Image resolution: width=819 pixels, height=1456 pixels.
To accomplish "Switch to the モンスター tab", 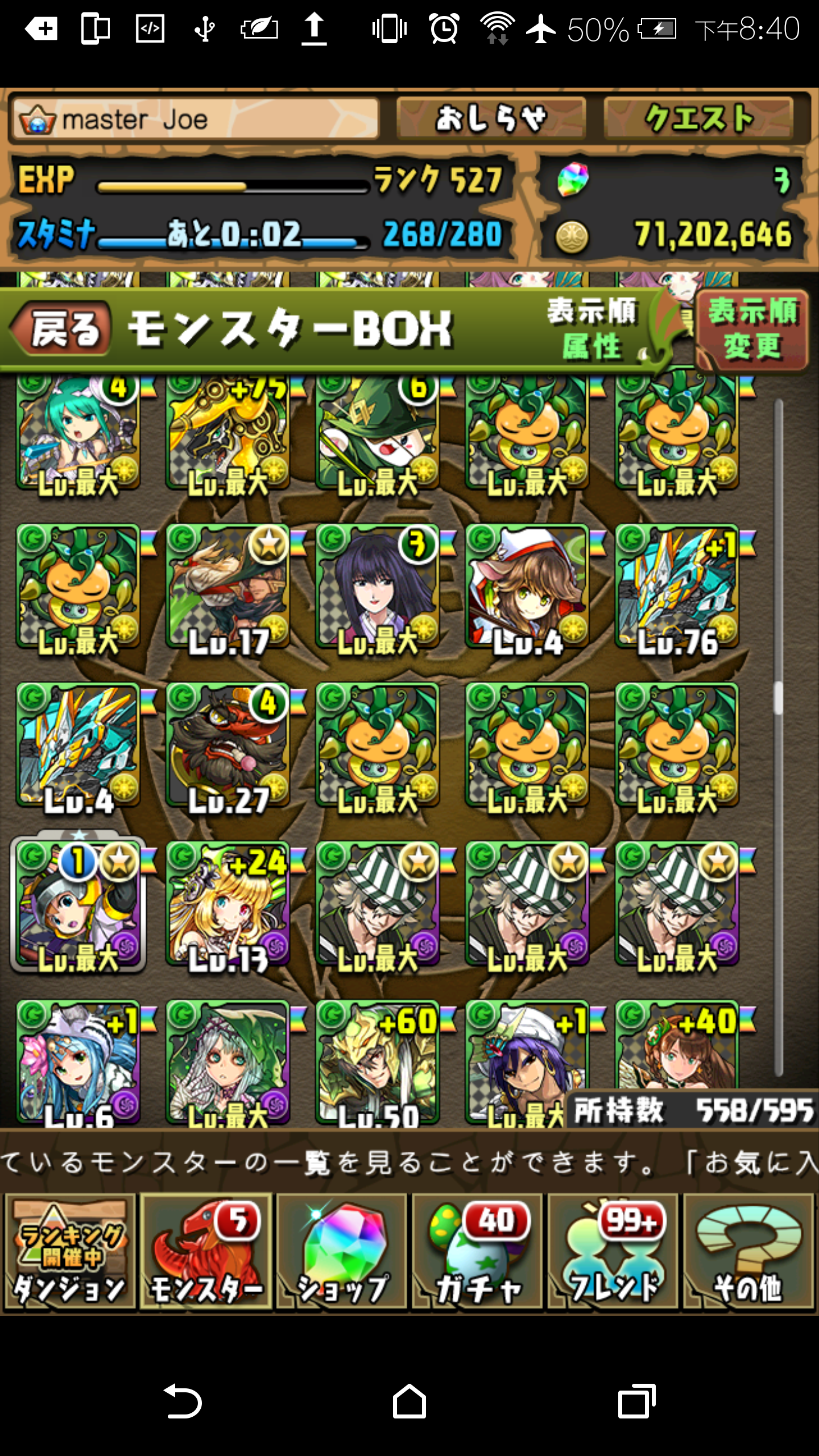I will point(206,1252).
